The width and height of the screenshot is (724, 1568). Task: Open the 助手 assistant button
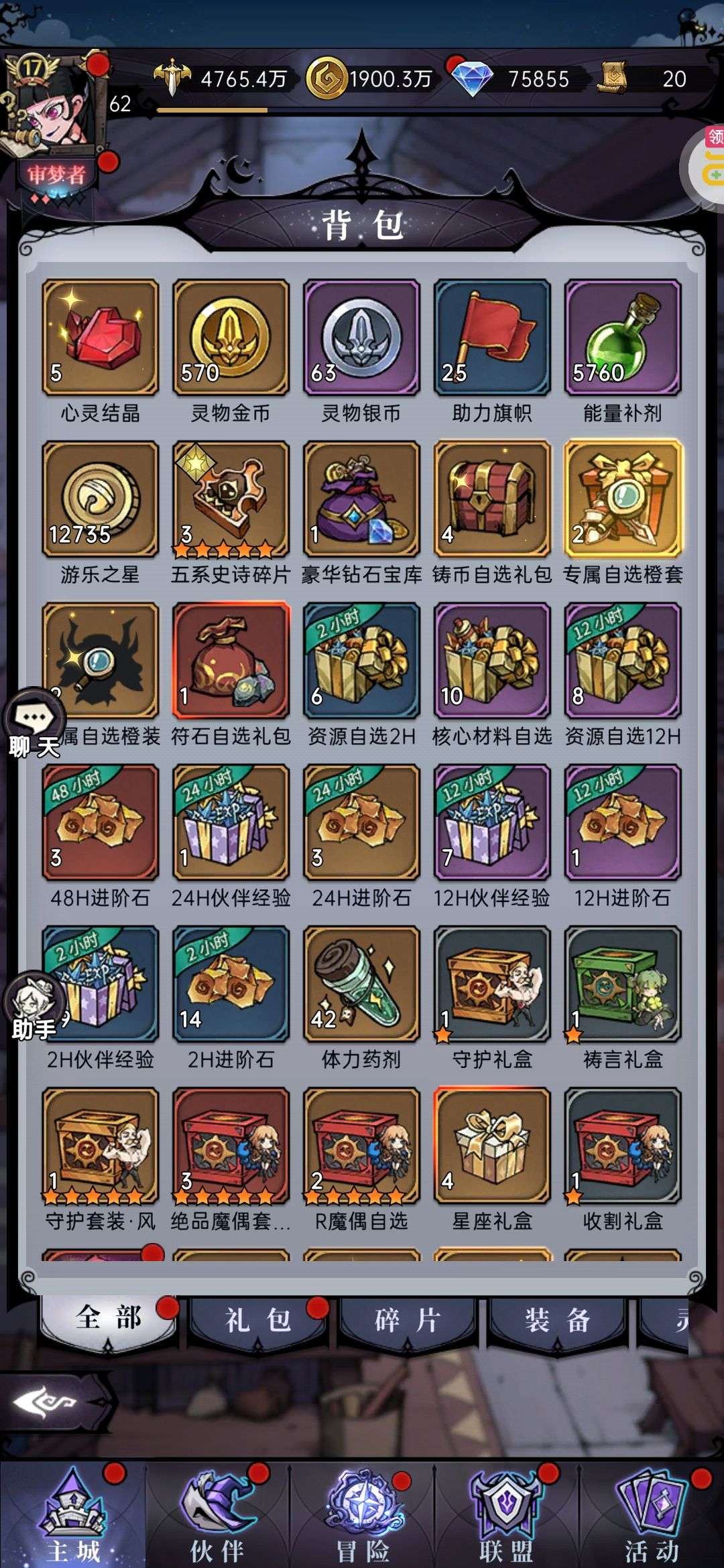pyautogui.click(x=34, y=1006)
